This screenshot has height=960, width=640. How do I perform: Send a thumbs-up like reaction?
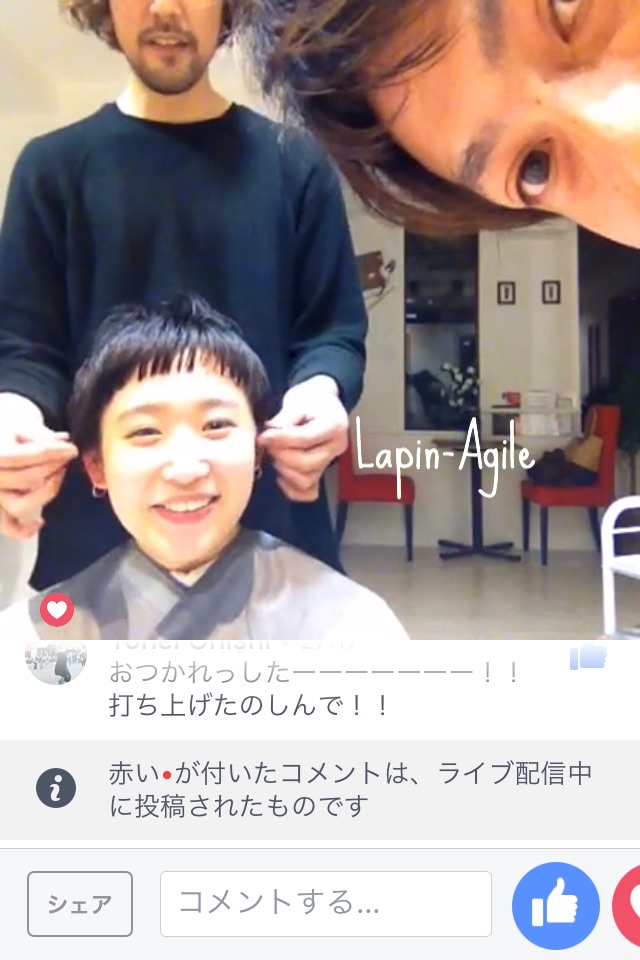(556, 905)
